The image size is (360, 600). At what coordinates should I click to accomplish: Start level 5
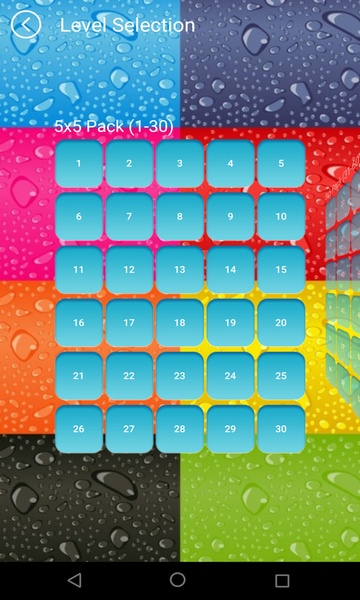281,163
